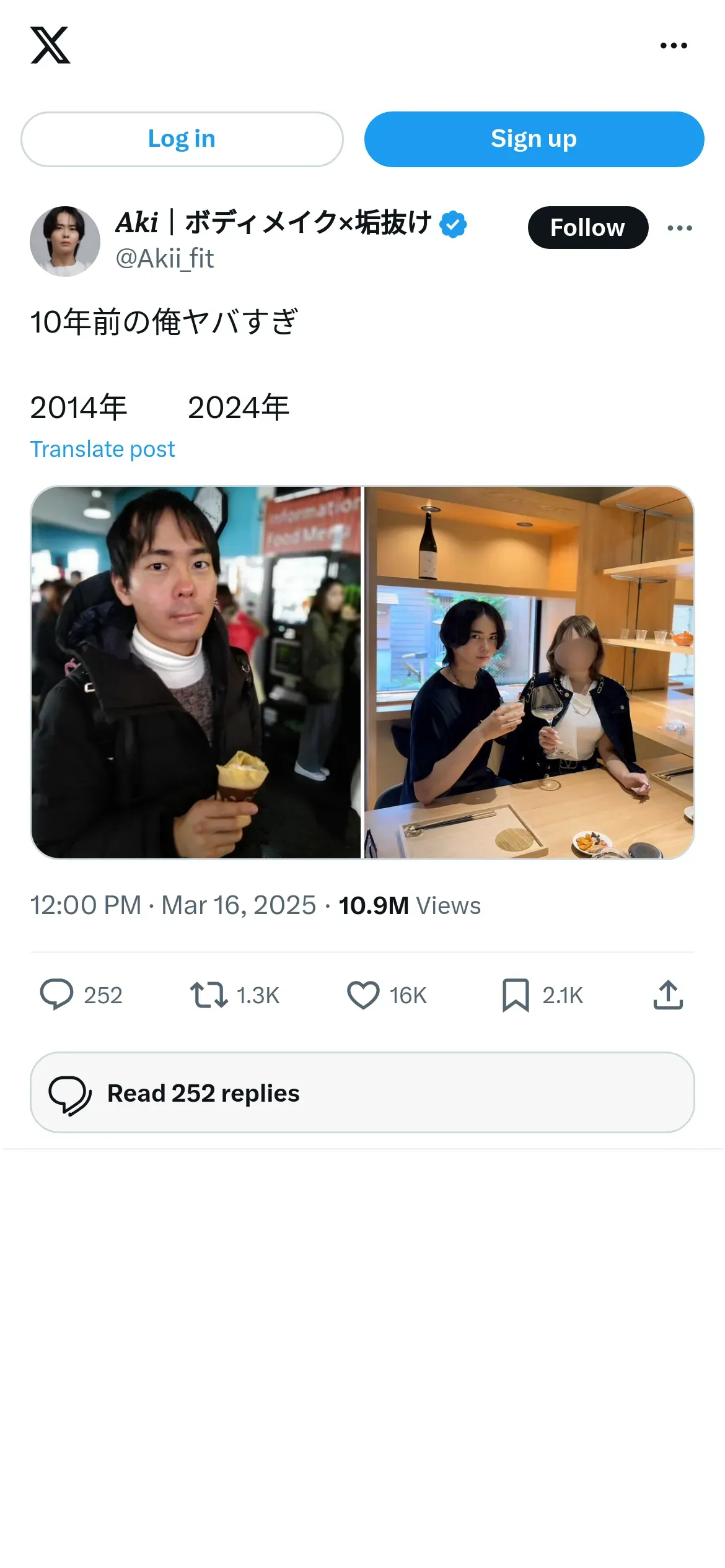
Task: Tap Translate post link
Action: click(102, 449)
